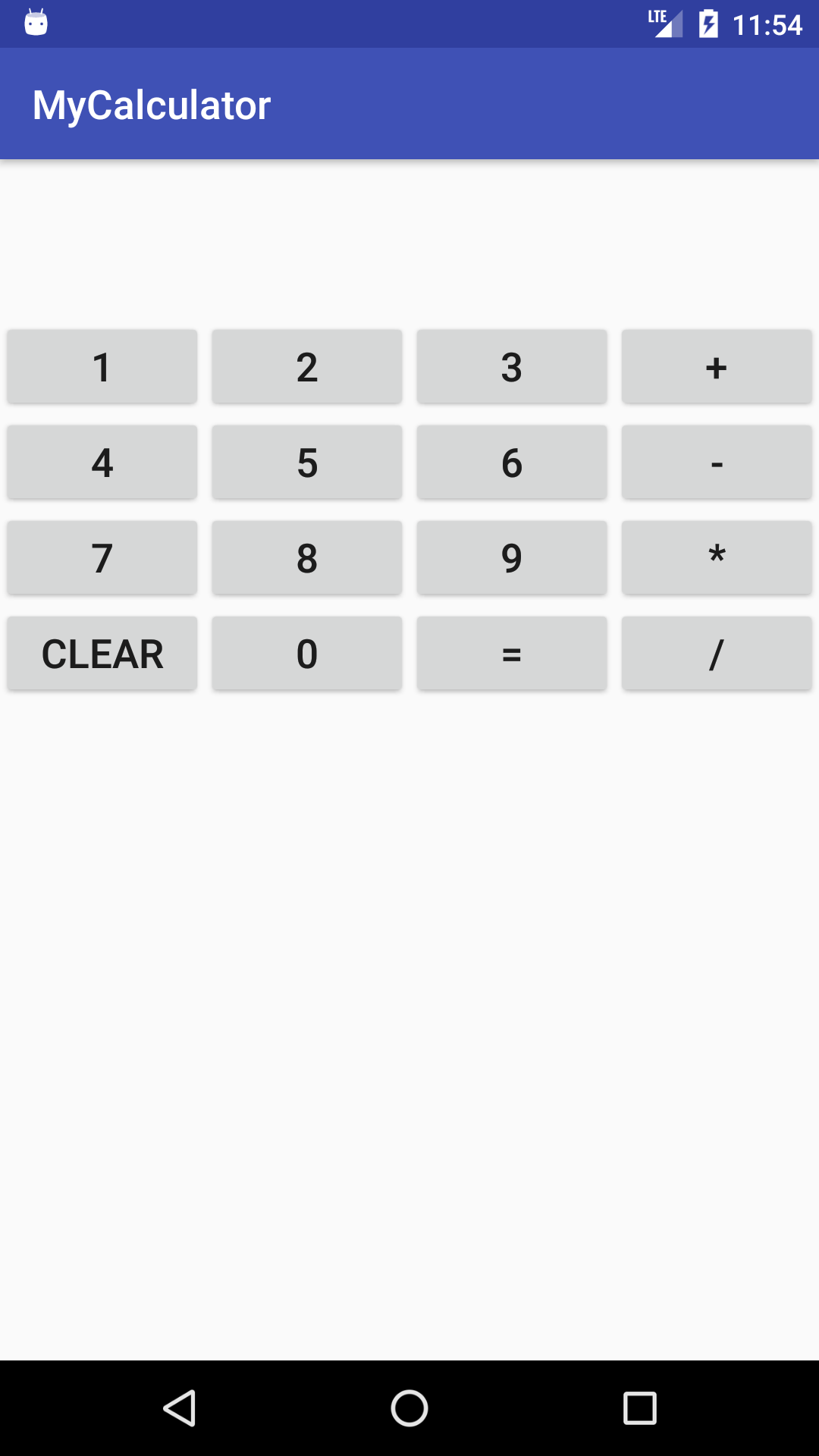Viewport: 819px width, 1456px height.
Task: Tap the digit 4 button
Action: (102, 463)
